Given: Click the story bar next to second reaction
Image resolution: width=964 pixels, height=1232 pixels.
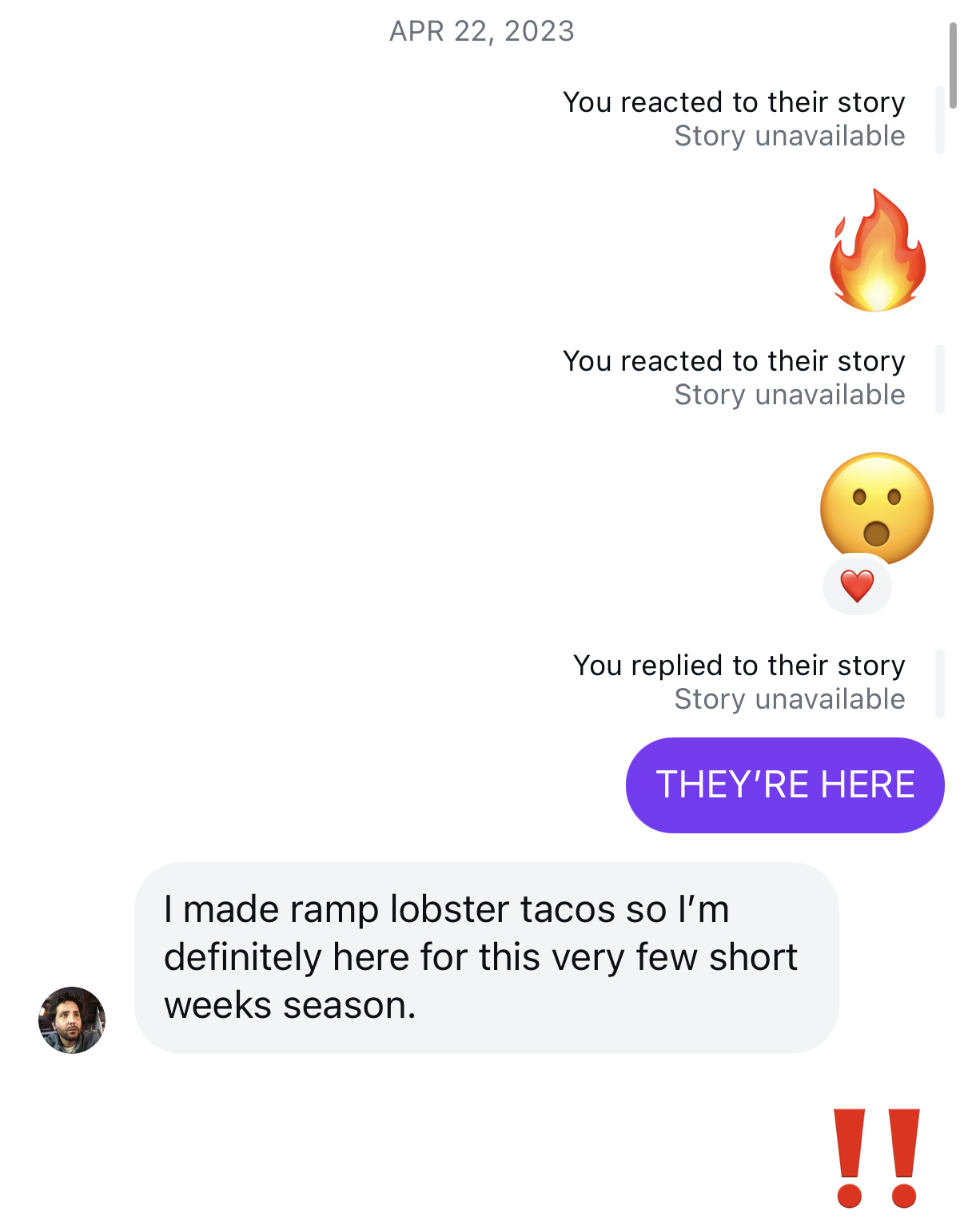Looking at the screenshot, I should [x=940, y=378].
